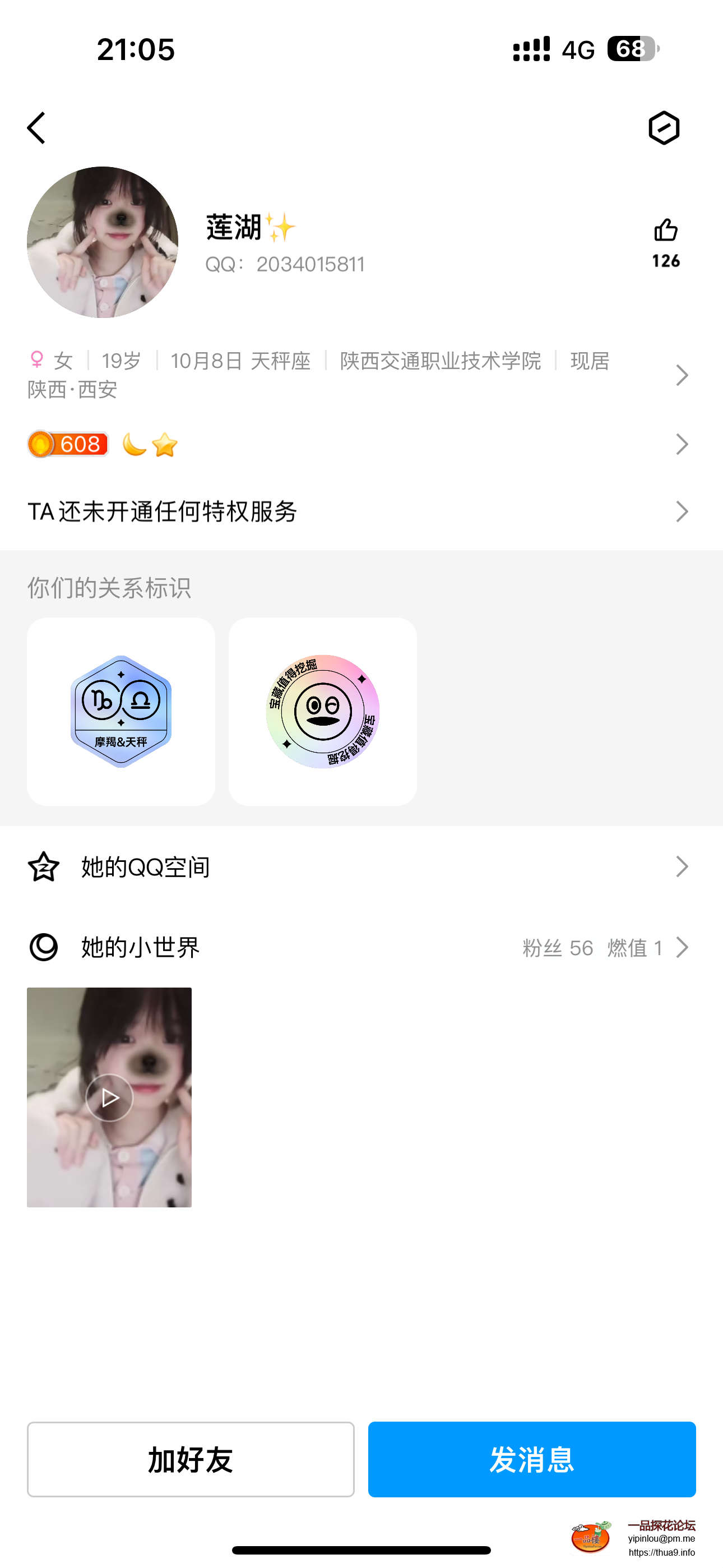Open the level 608 badges row
723x1568 pixels.
coord(682,444)
